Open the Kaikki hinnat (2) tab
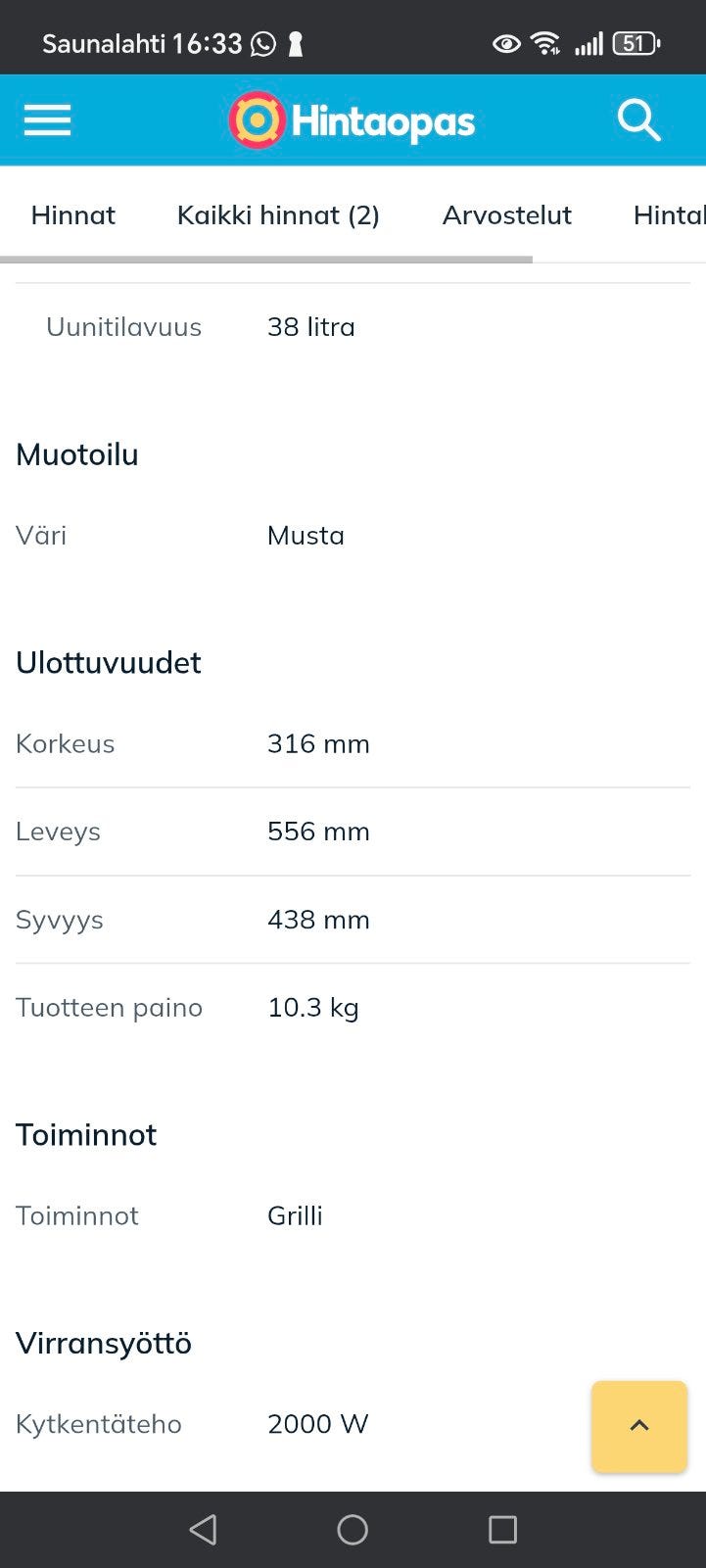Viewport: 706px width, 1568px height. pyautogui.click(x=278, y=214)
